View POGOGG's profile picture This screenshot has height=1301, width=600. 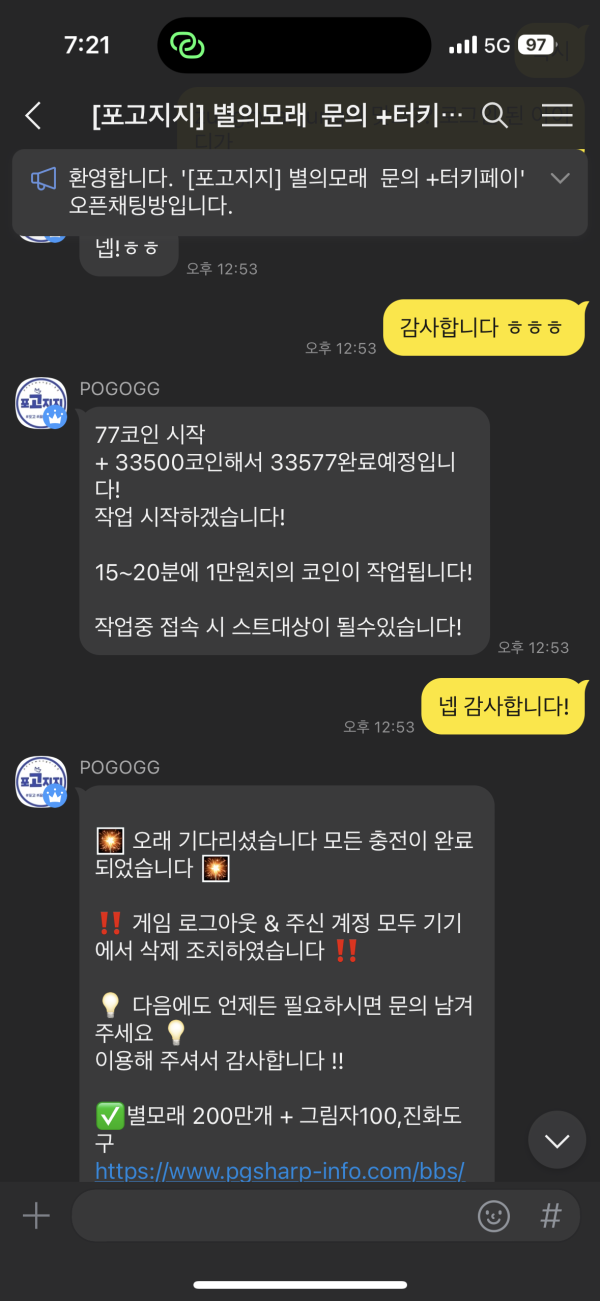pyautogui.click(x=41, y=404)
